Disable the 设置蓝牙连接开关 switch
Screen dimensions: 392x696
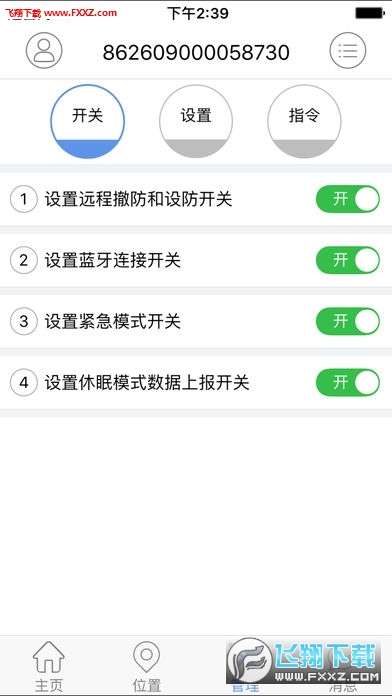coord(348,260)
